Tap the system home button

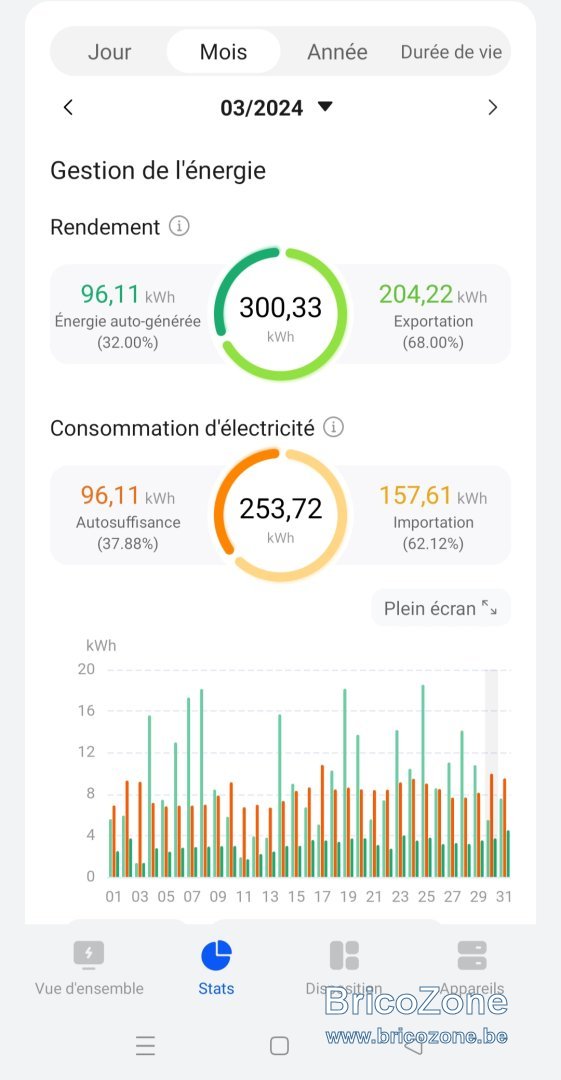279,1046
